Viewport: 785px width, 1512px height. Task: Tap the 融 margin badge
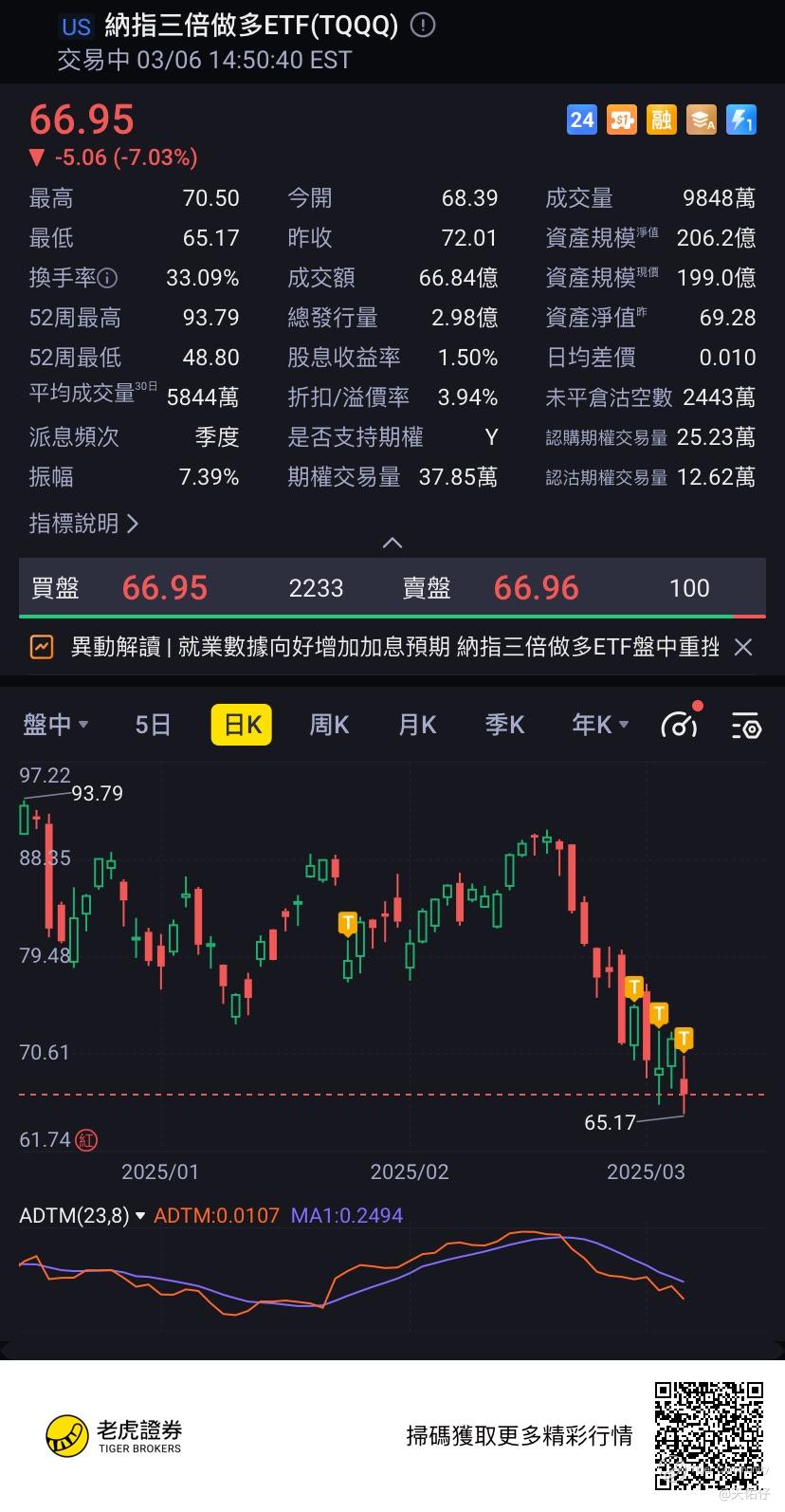[662, 120]
